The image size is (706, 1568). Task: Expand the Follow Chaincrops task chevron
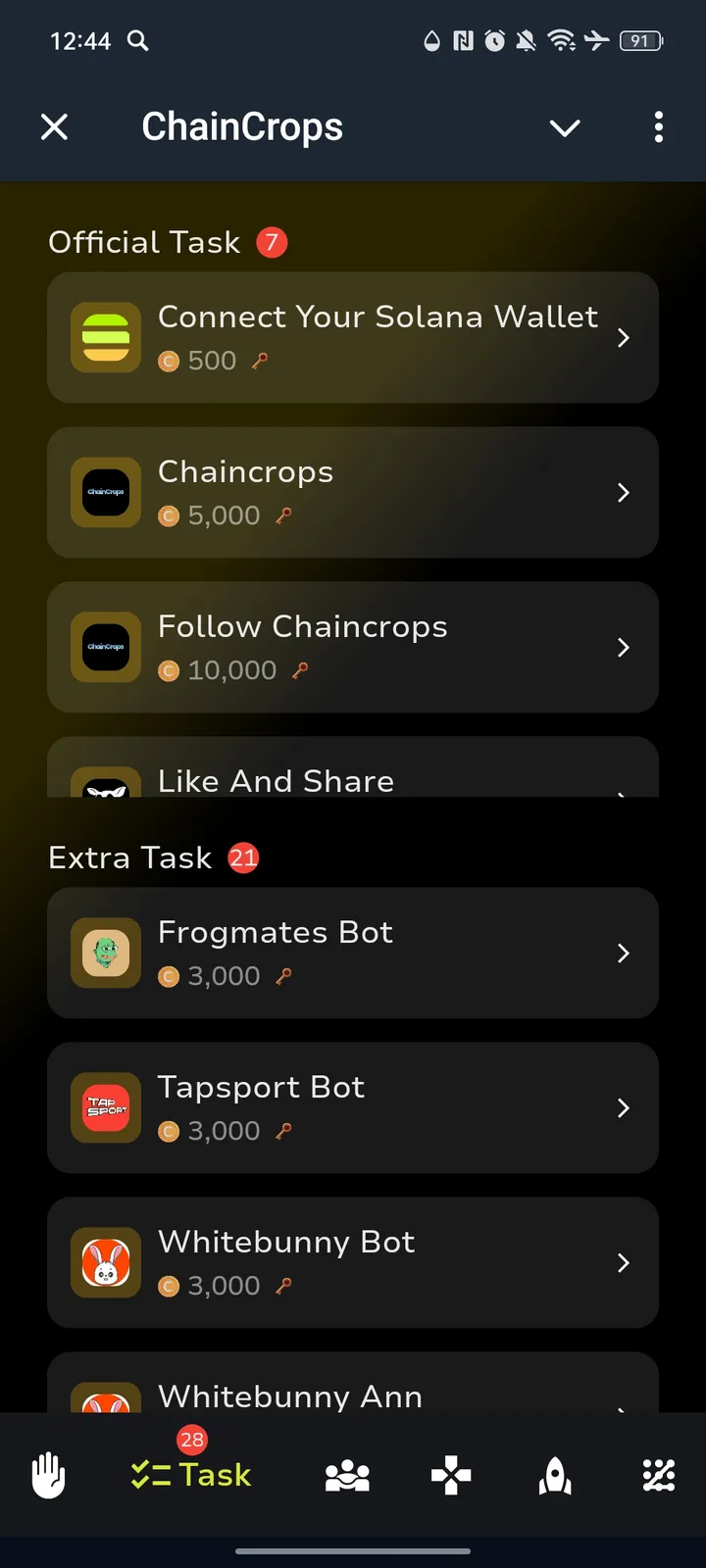(x=623, y=647)
